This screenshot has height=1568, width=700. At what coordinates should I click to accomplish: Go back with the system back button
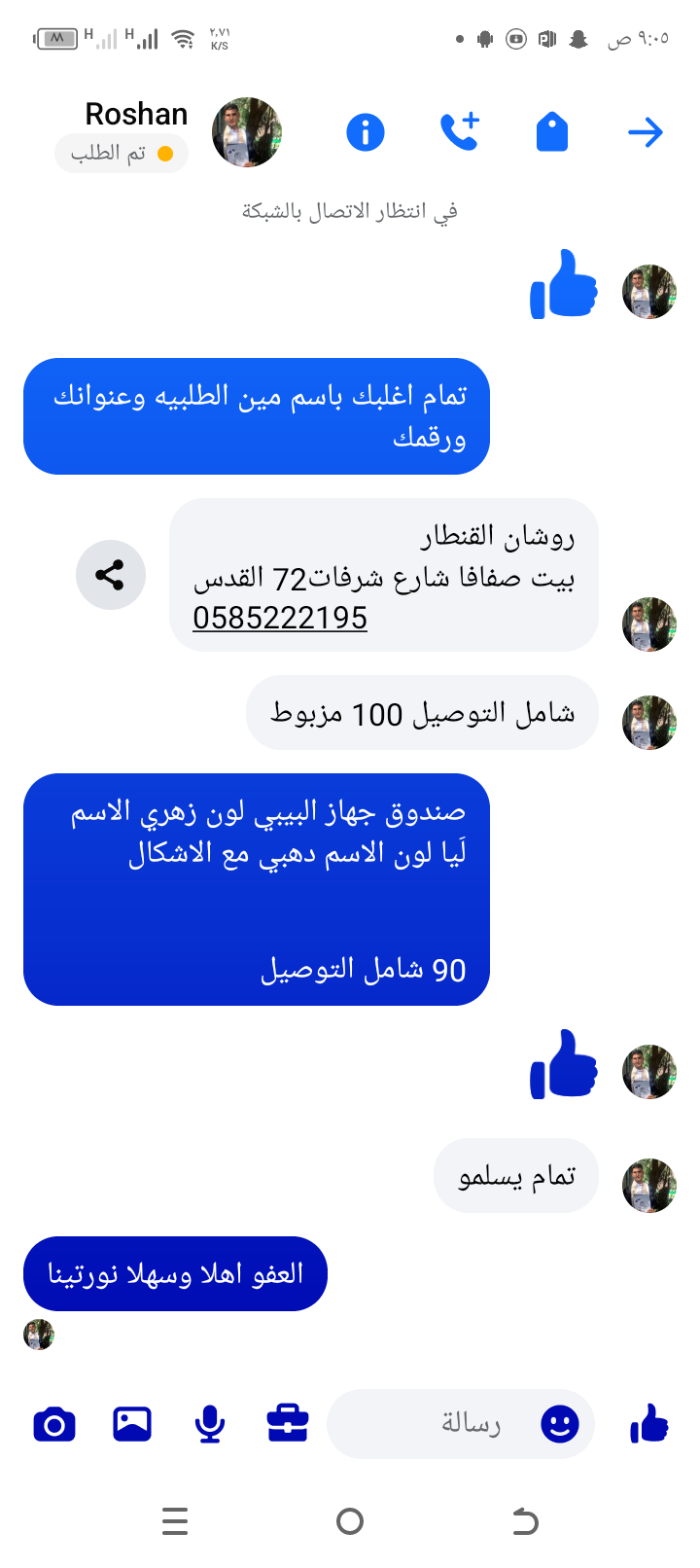[525, 1520]
